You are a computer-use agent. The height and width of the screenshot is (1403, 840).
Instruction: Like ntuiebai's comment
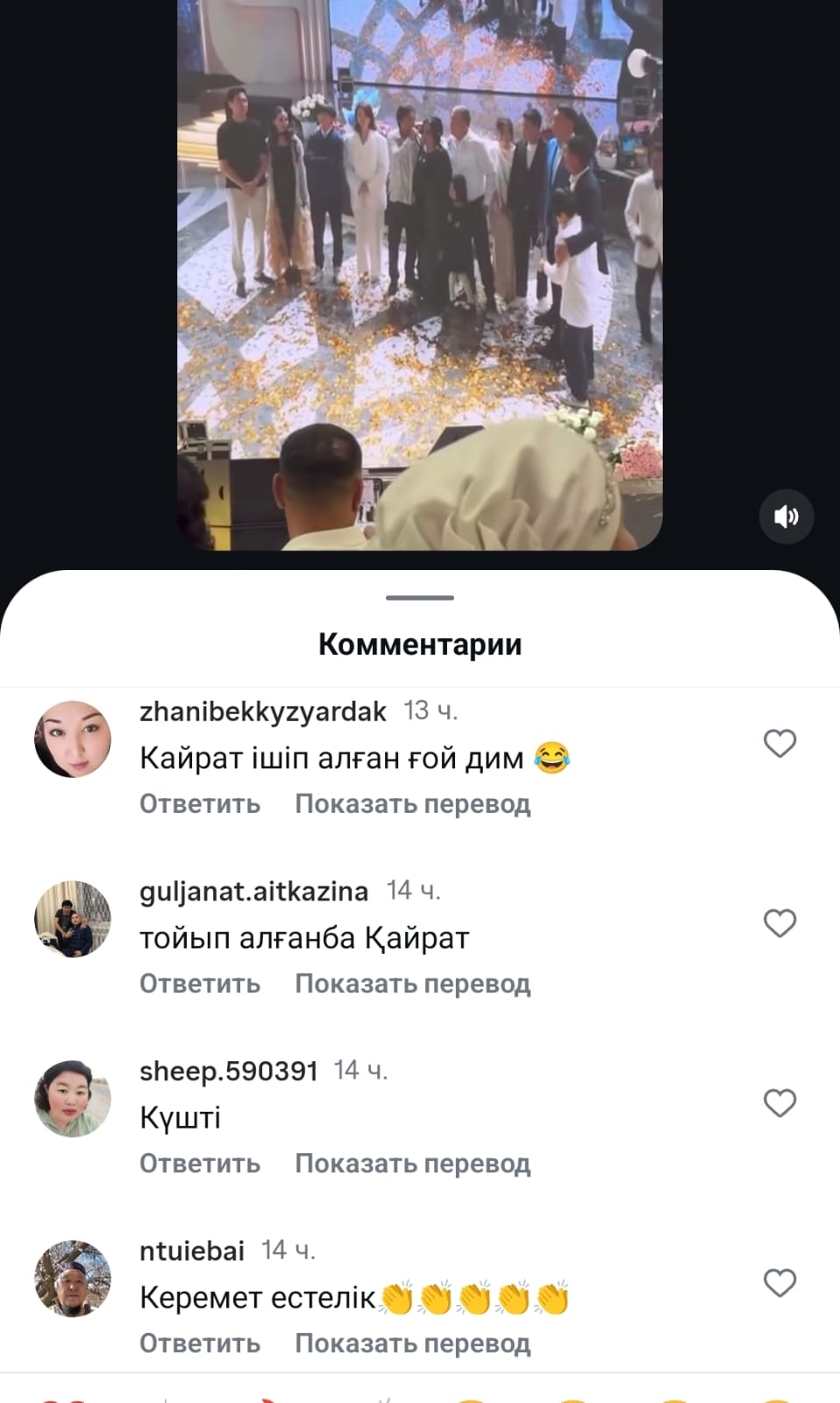779,1283
